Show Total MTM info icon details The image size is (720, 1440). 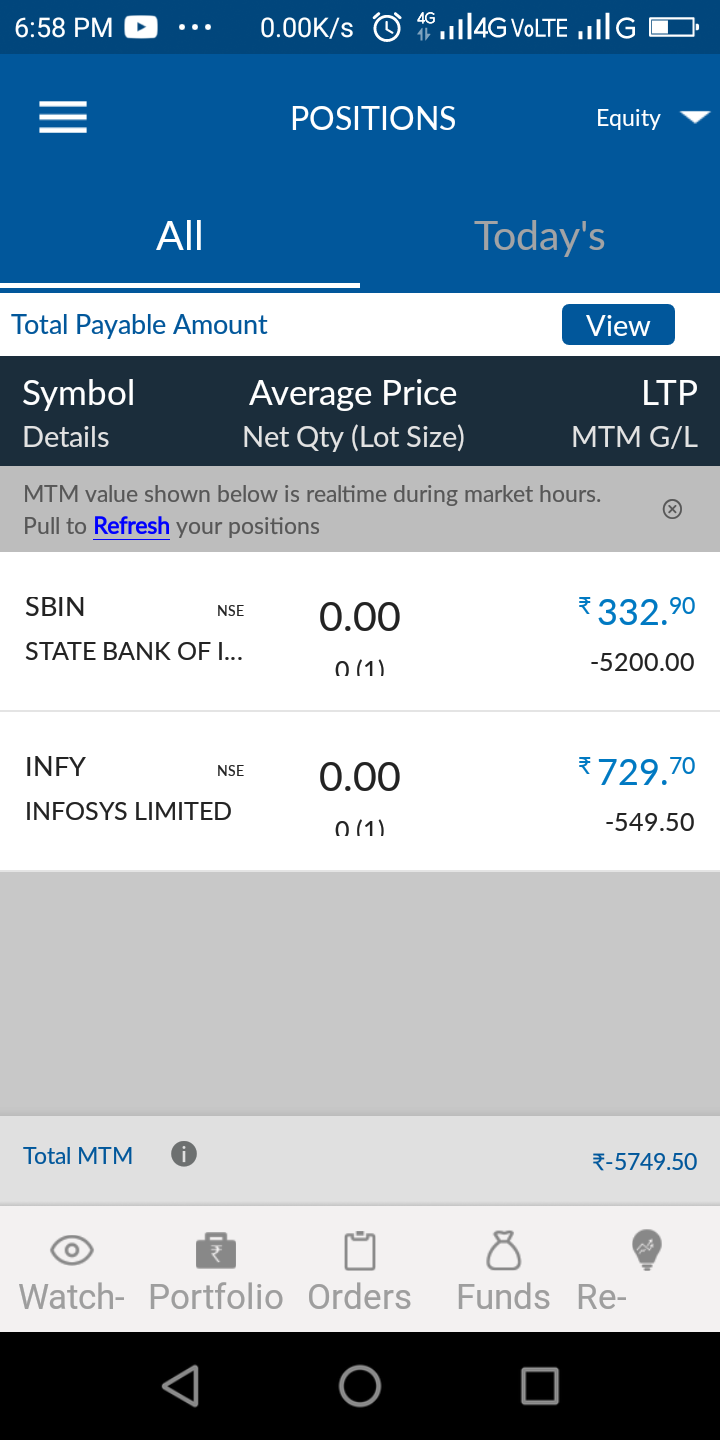click(x=184, y=1155)
